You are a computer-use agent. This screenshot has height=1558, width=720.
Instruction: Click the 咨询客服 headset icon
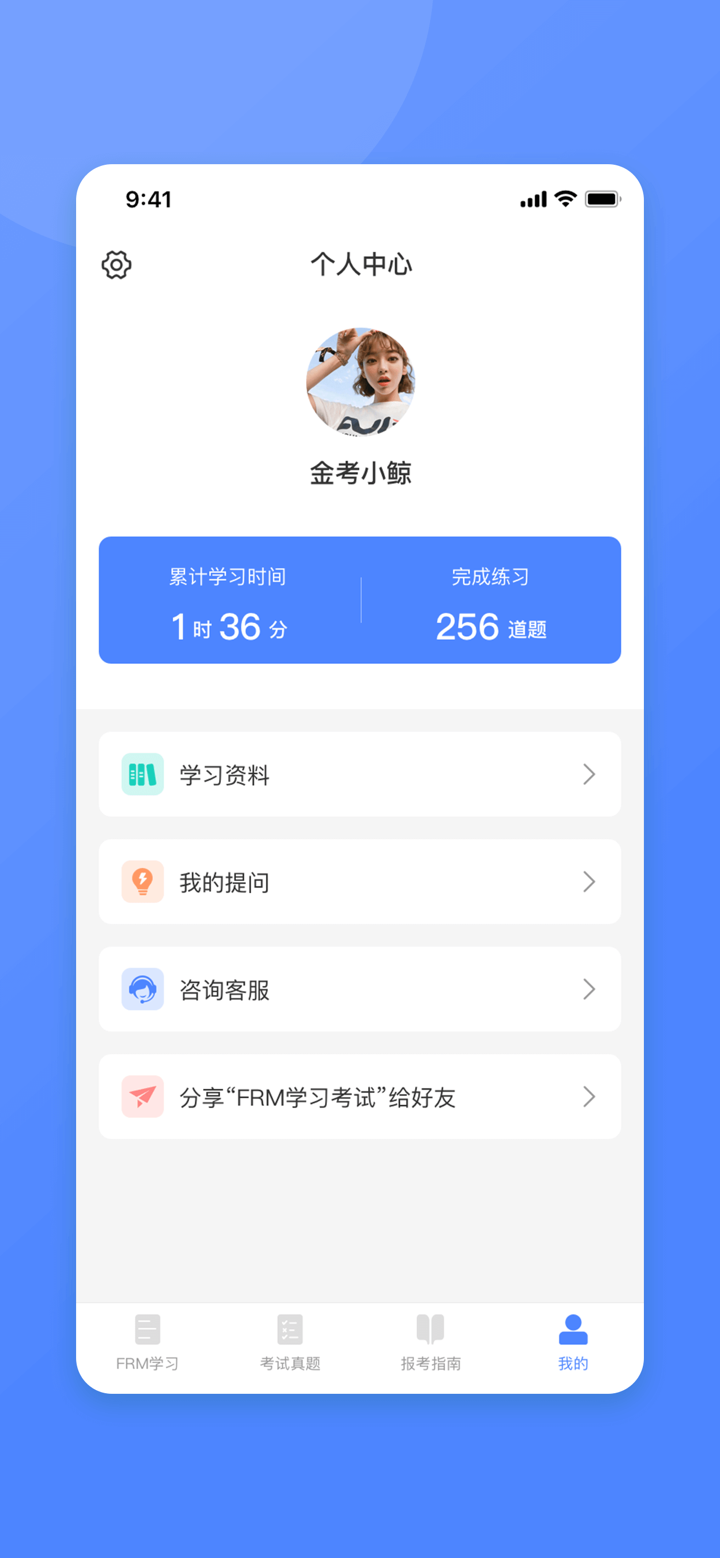tap(143, 989)
